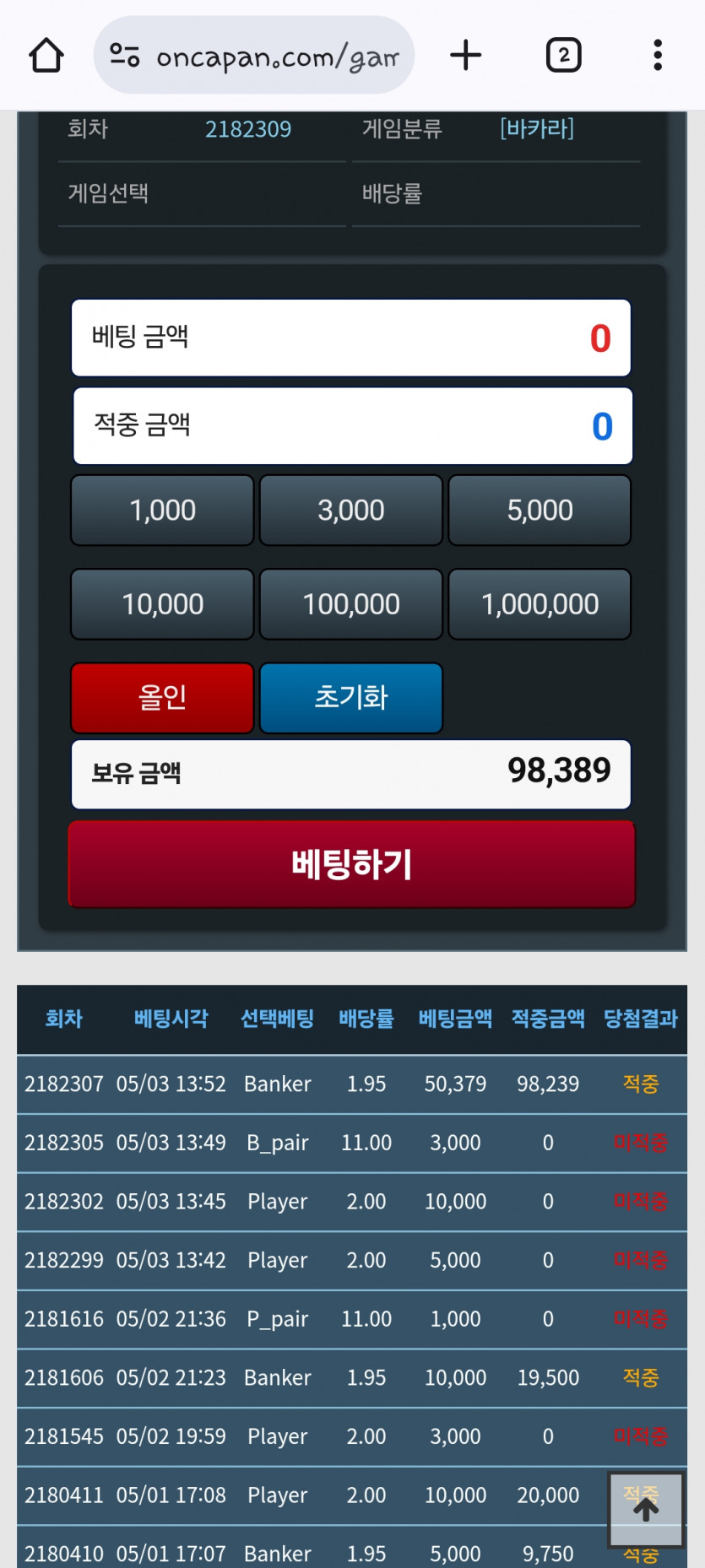Open the browser overflow menu
Image resolution: width=705 pixels, height=1568 pixels.
657,56
